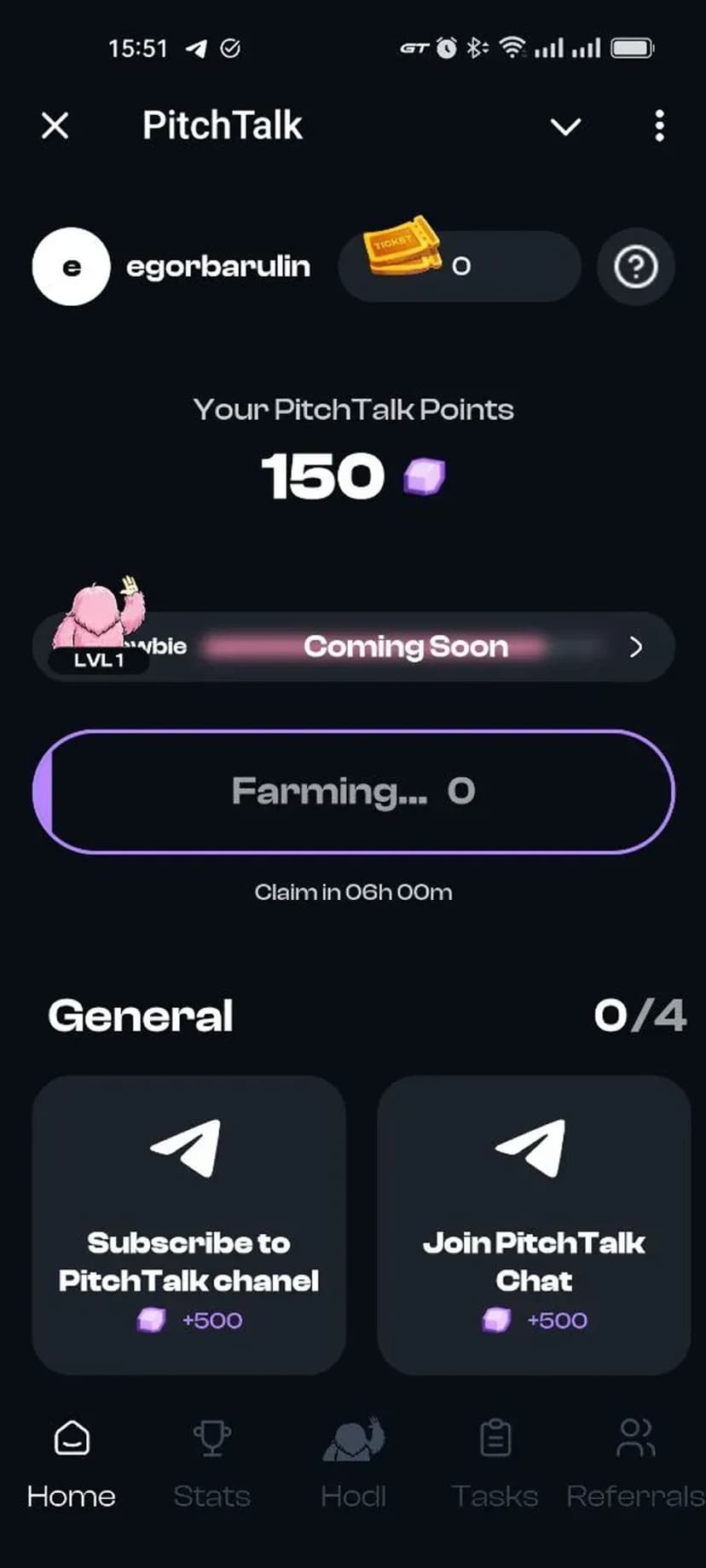Open the LVL 1 Coming Soon bar

[353, 647]
